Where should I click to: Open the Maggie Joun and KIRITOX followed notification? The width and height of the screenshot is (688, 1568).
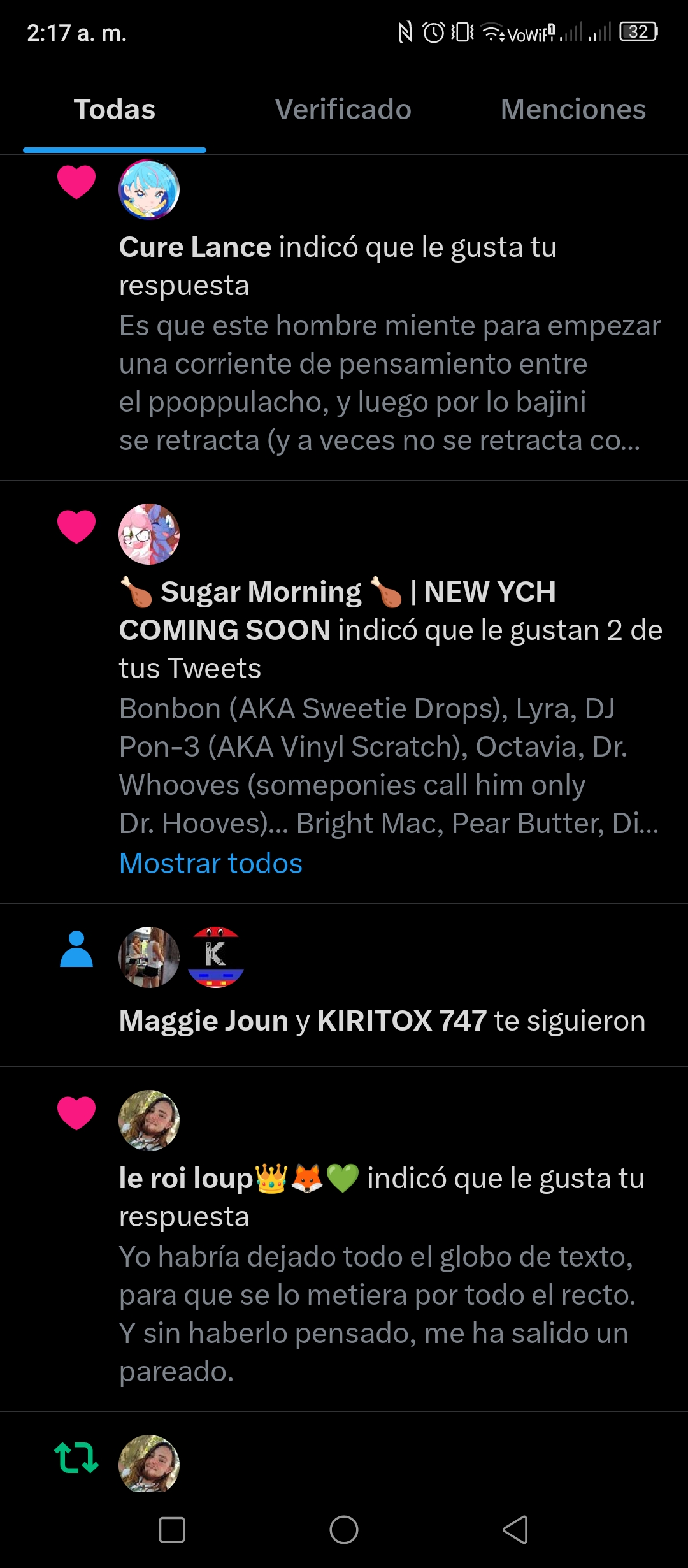(344, 985)
